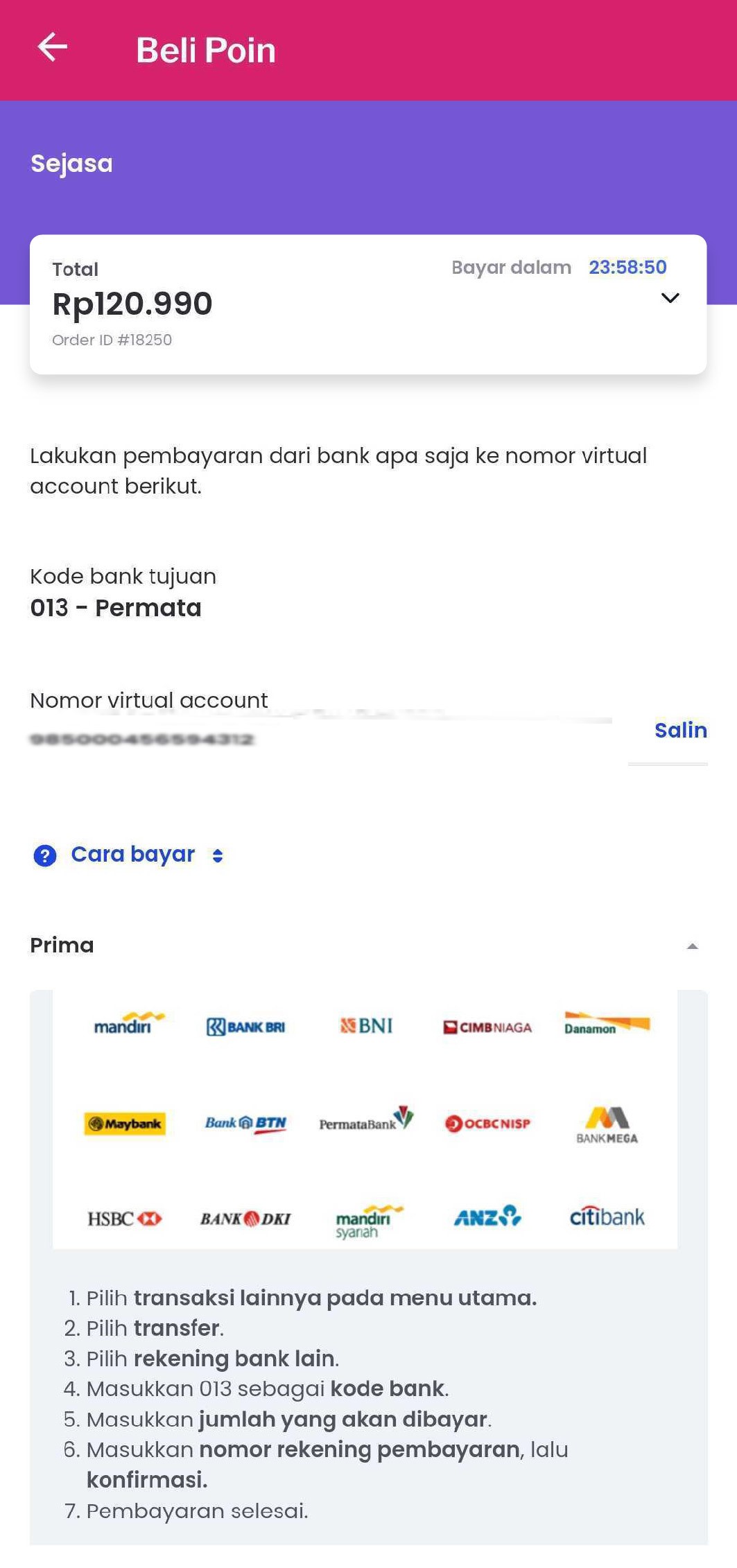Click the OCBC NISP logo
737x1568 pixels.
[489, 1123]
